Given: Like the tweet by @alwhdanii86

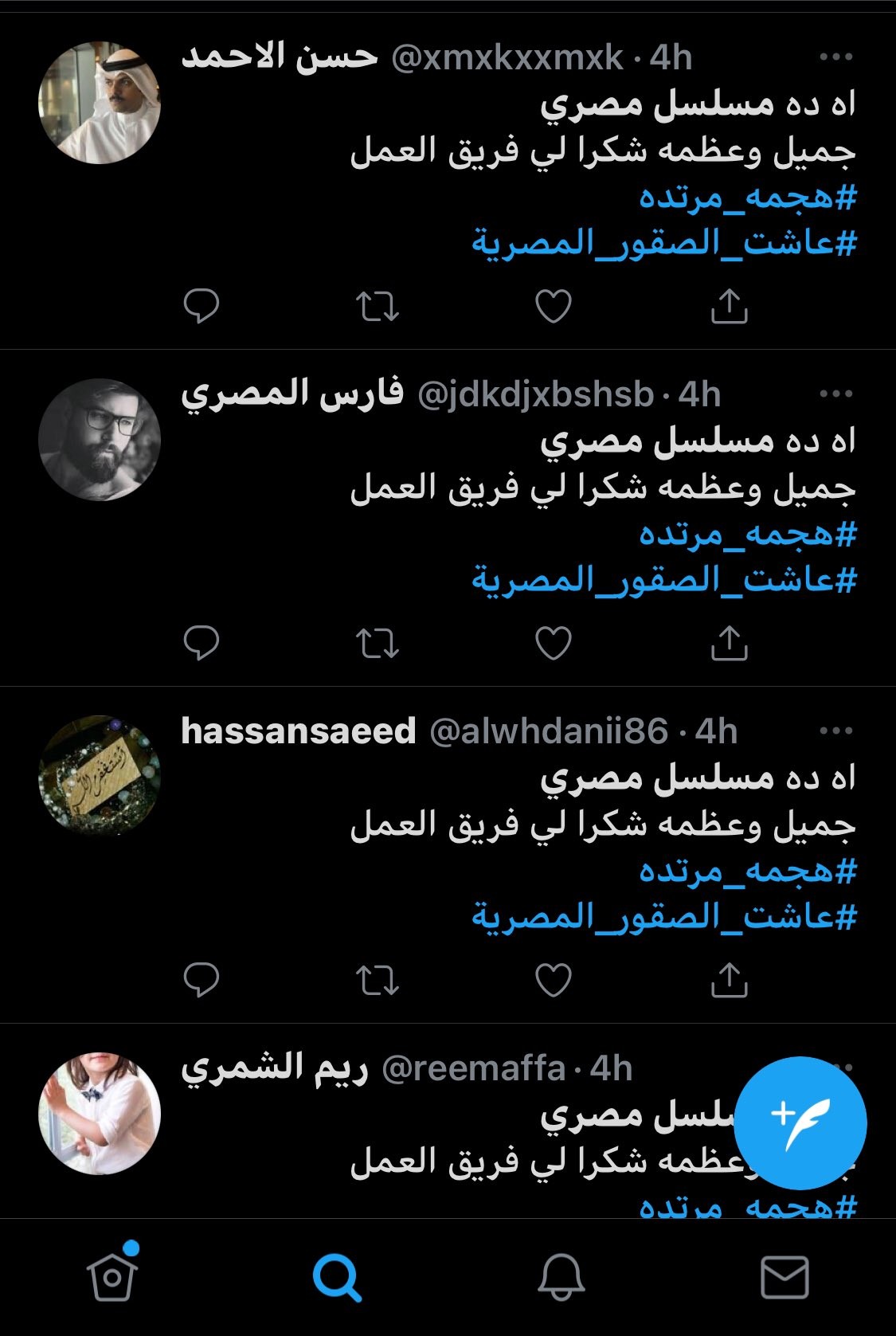Looking at the screenshot, I should click(x=553, y=980).
